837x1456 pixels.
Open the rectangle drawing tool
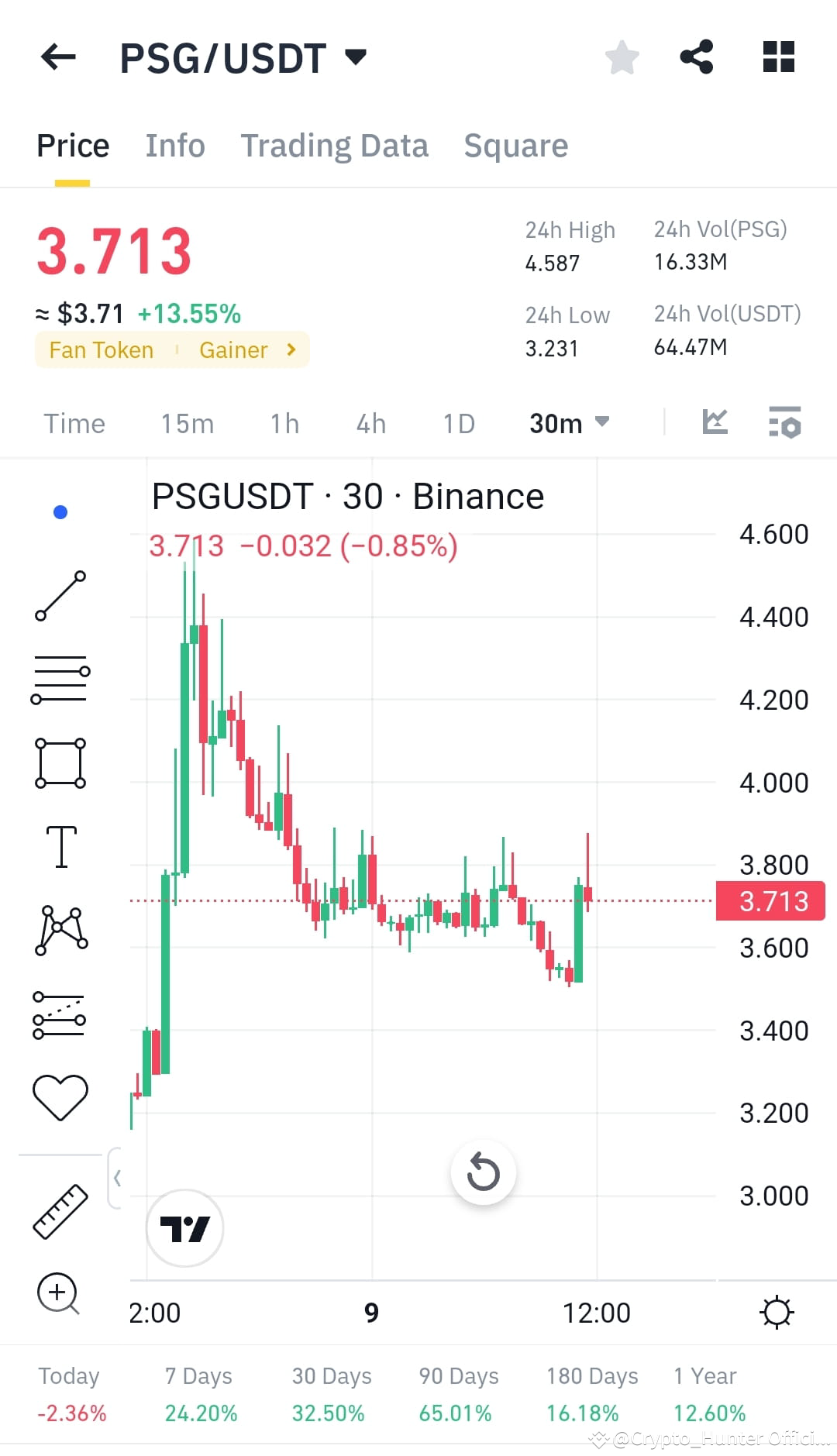tap(60, 763)
